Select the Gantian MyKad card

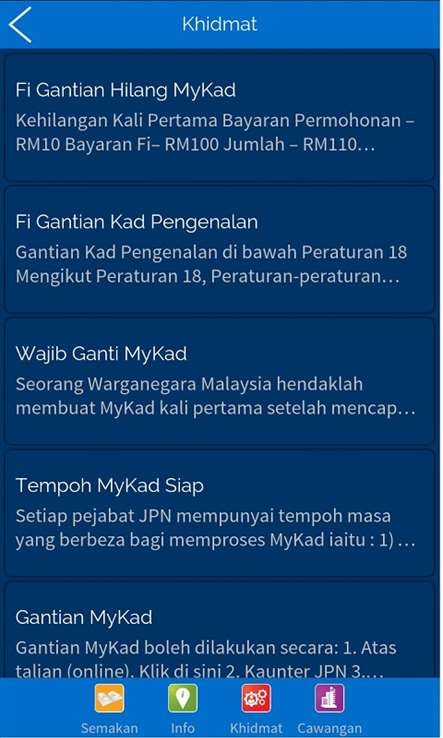tap(219, 630)
